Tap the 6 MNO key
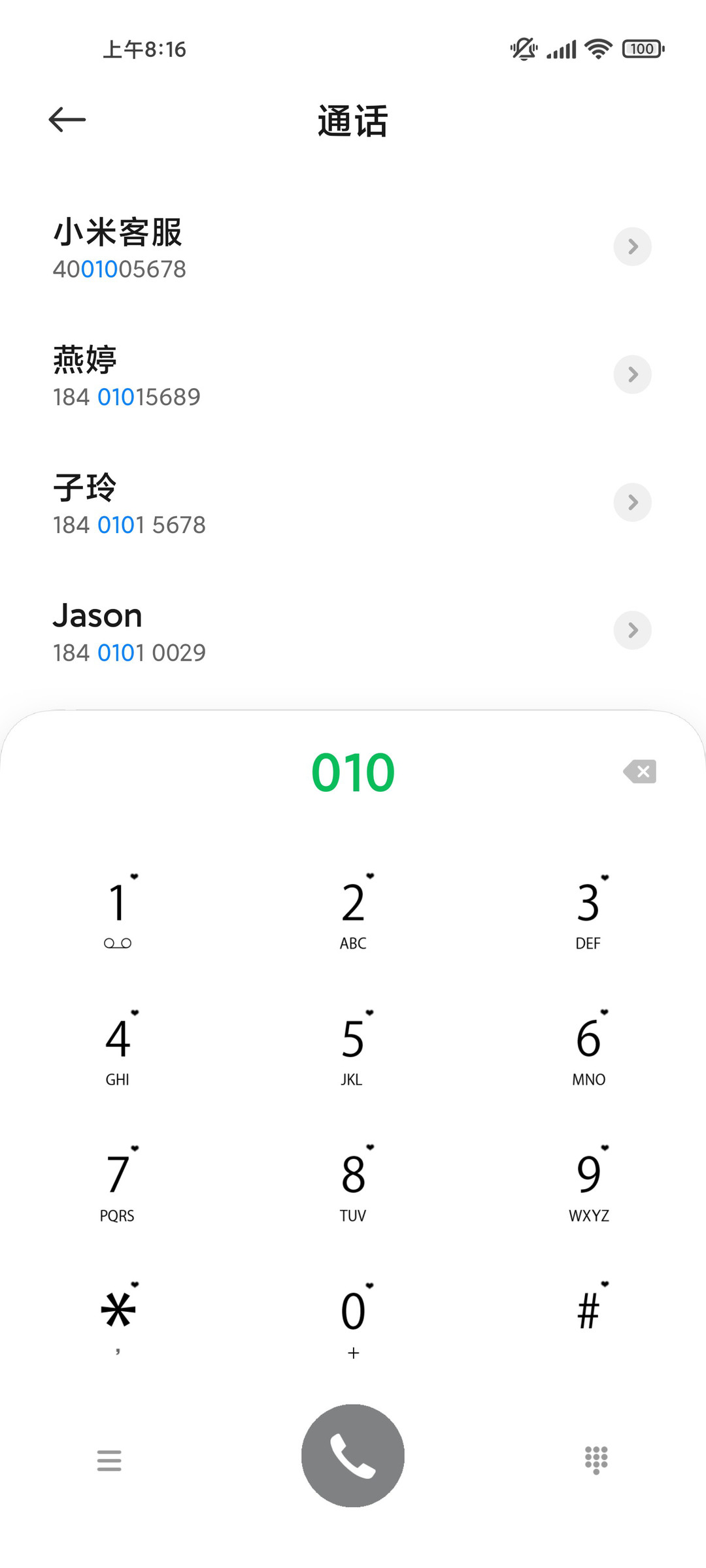The image size is (706, 1568). click(588, 1047)
